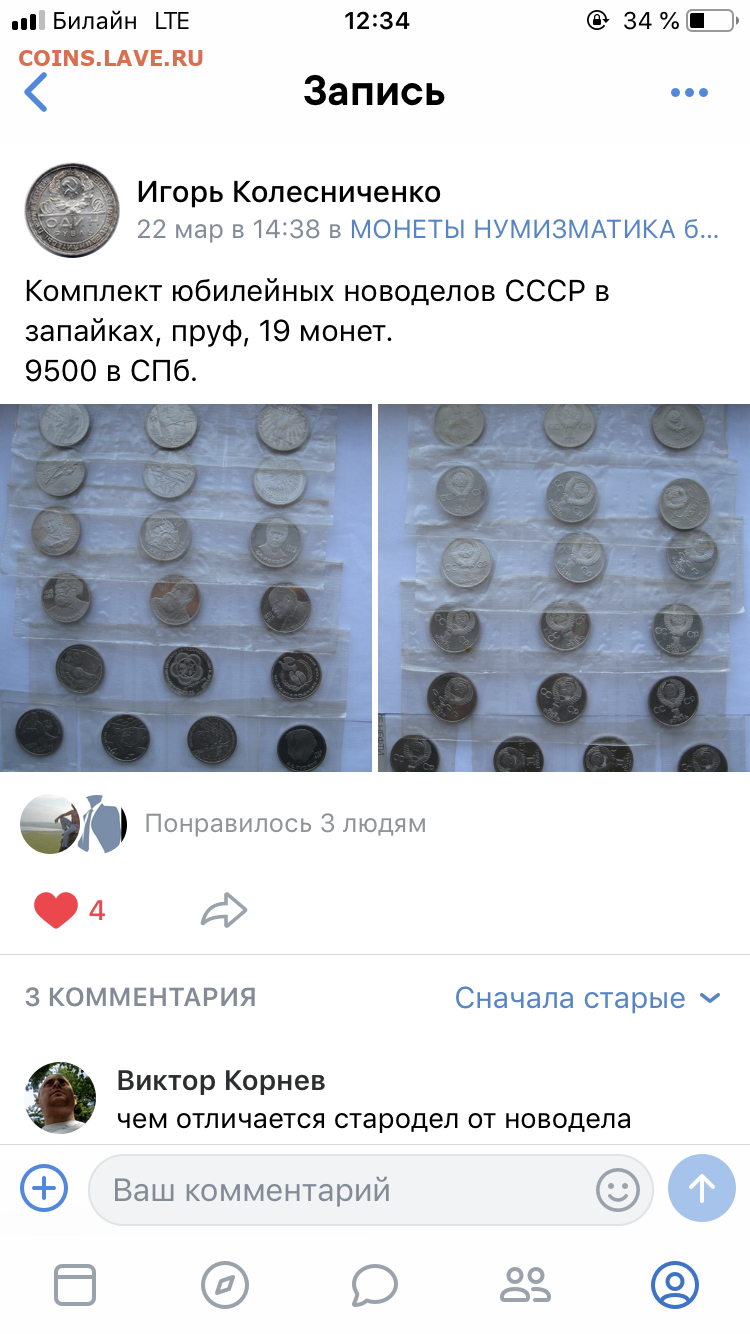The image size is (750, 1334).
Task: Open the right photo of coin reverses
Action: pyautogui.click(x=564, y=588)
